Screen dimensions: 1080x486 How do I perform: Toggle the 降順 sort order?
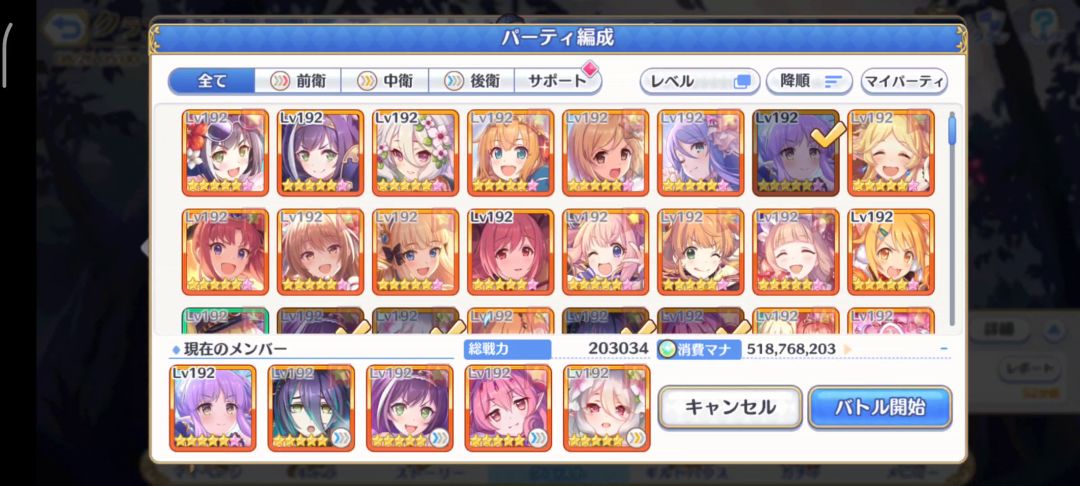808,81
